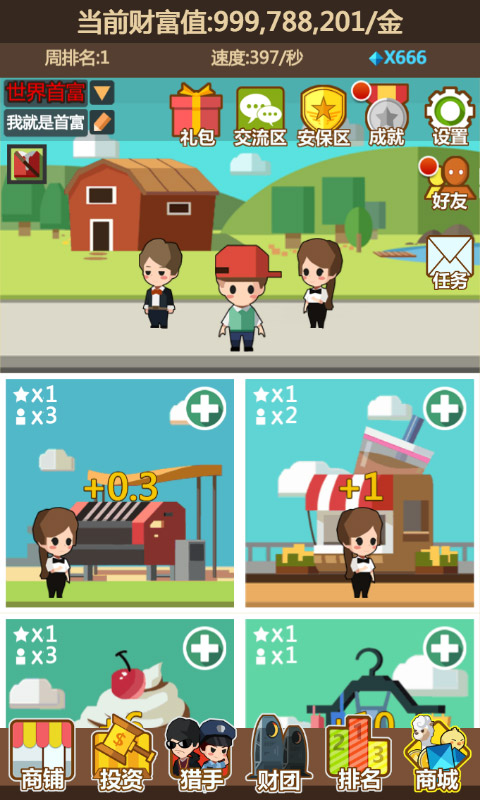The image size is (480, 800).
Task: Tap the red outfit icon below the nickname
Action: pyautogui.click(x=27, y=164)
